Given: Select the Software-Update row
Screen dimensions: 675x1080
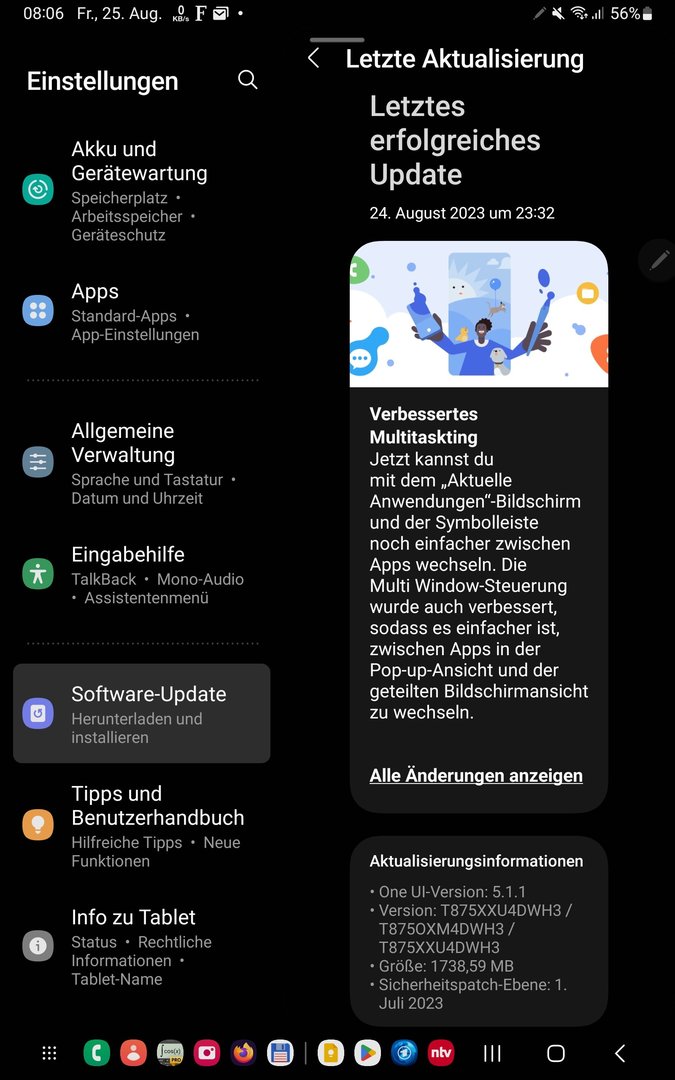Looking at the screenshot, I should [x=141, y=713].
